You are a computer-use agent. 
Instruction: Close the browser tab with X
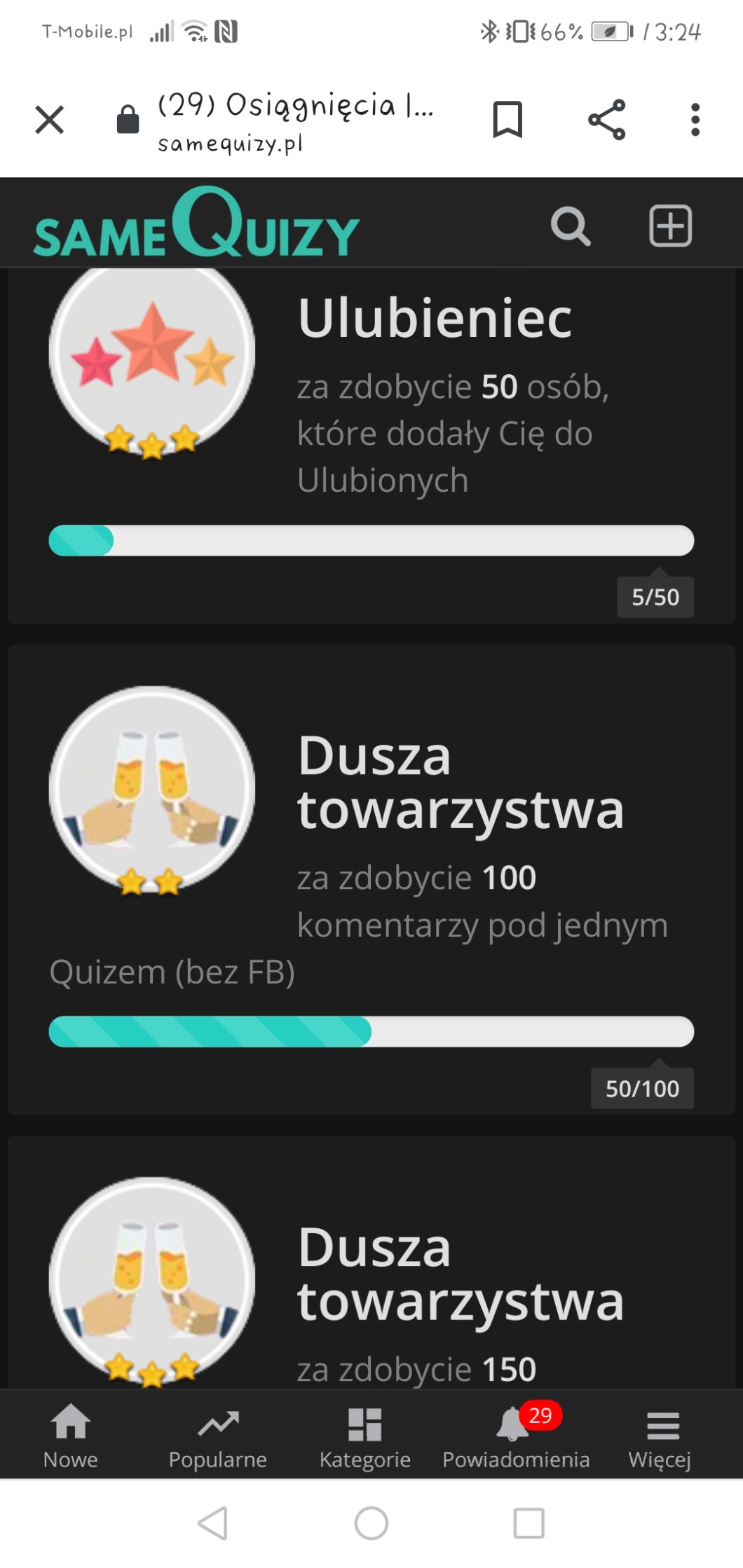50,120
